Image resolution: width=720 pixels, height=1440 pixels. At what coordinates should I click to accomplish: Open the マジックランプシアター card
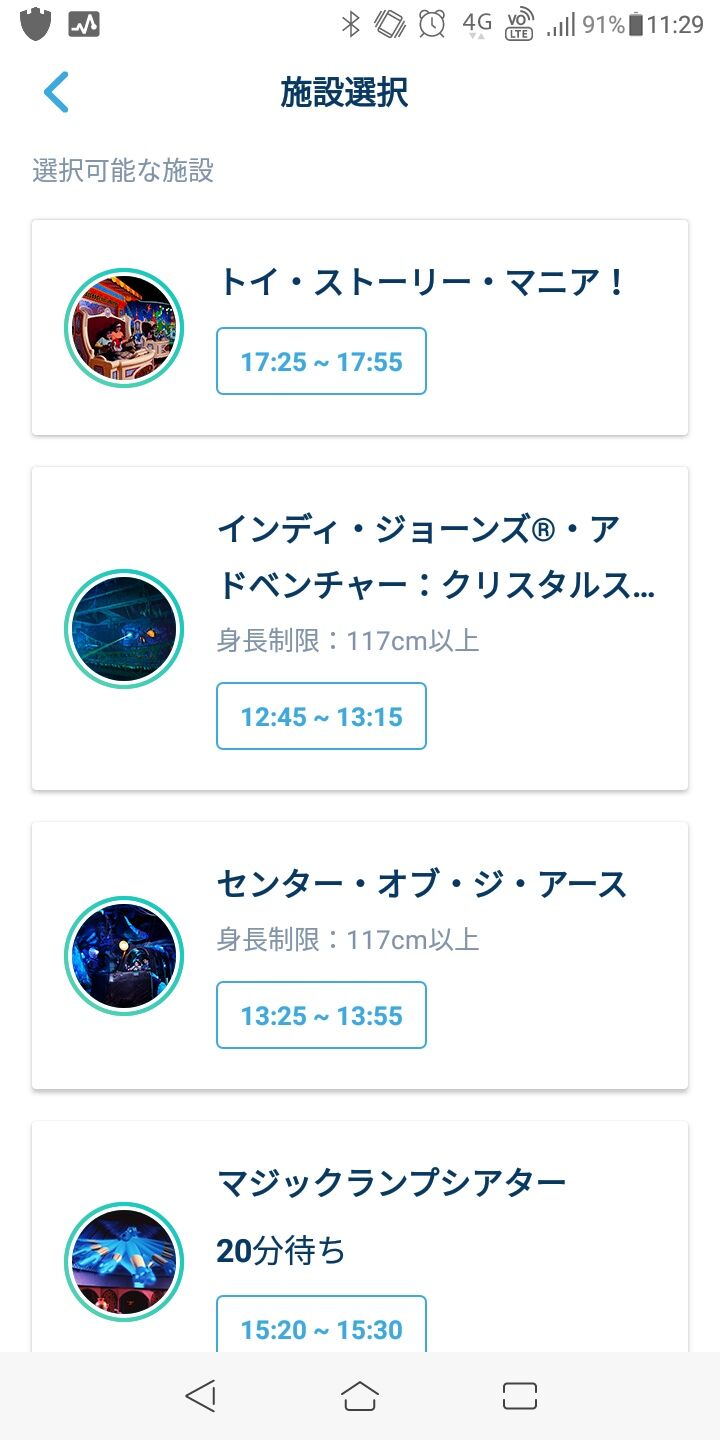click(360, 1237)
